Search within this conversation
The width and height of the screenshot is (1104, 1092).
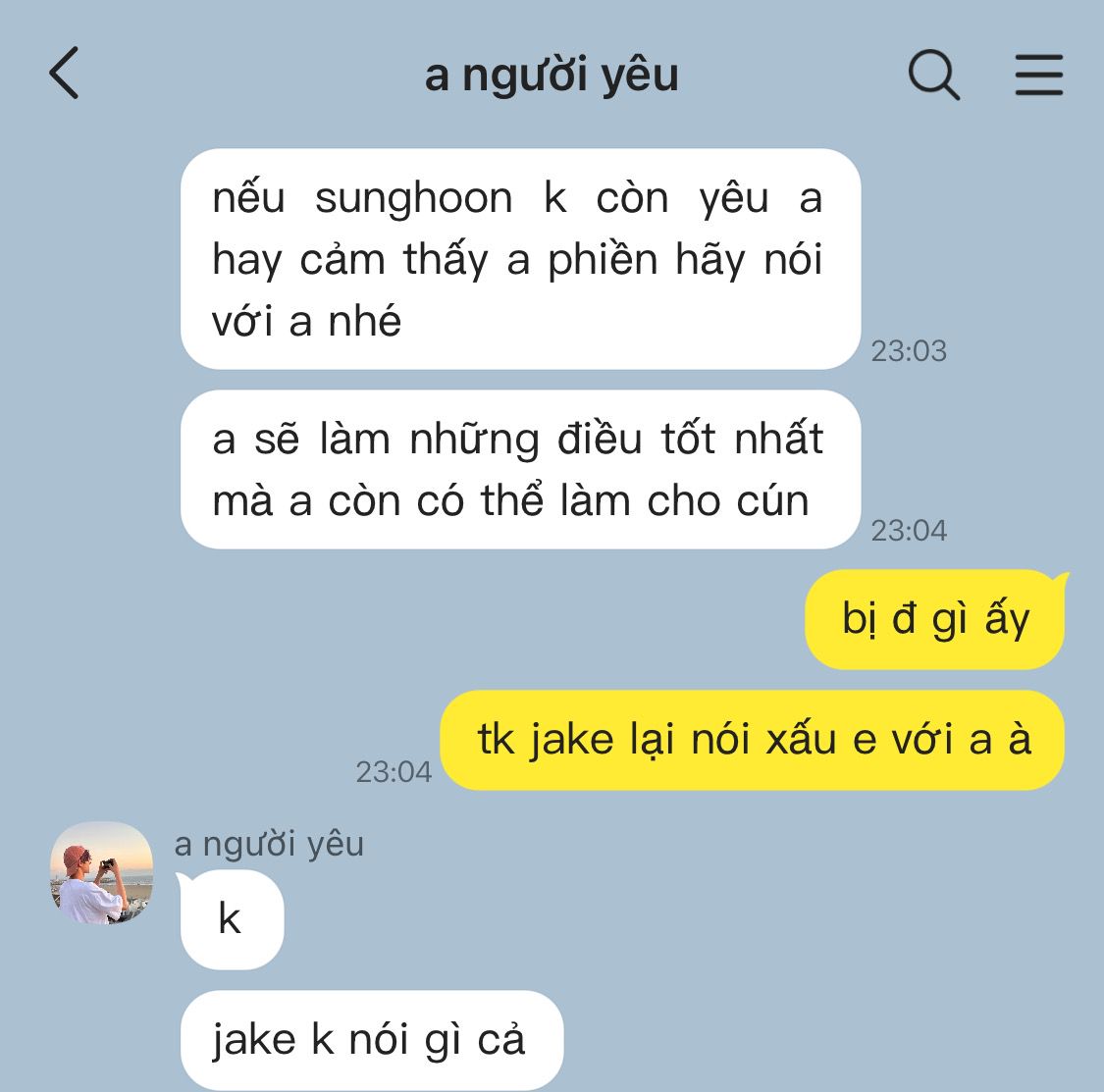(933, 76)
